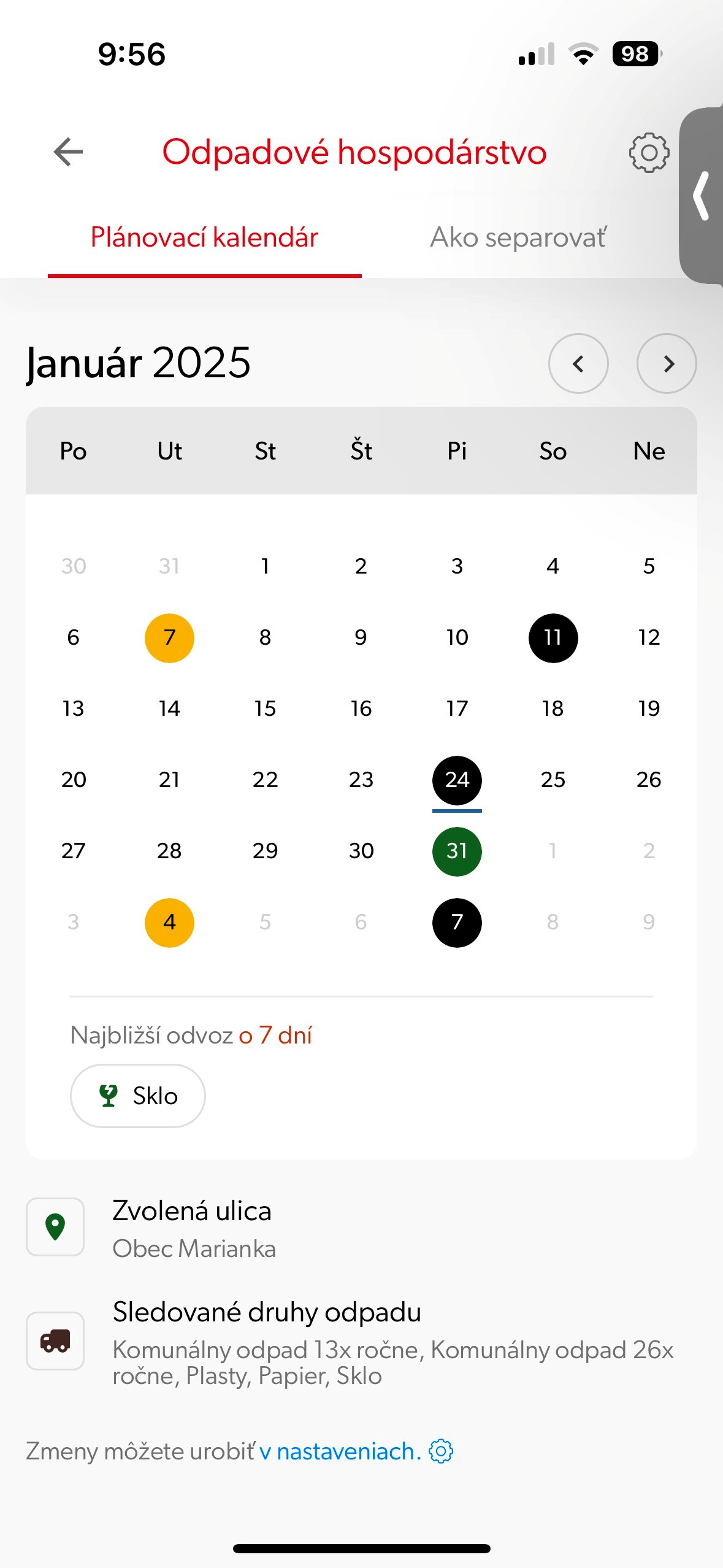This screenshot has width=723, height=1568.
Task: Select the Sklo waste type chip
Action: [137, 1096]
